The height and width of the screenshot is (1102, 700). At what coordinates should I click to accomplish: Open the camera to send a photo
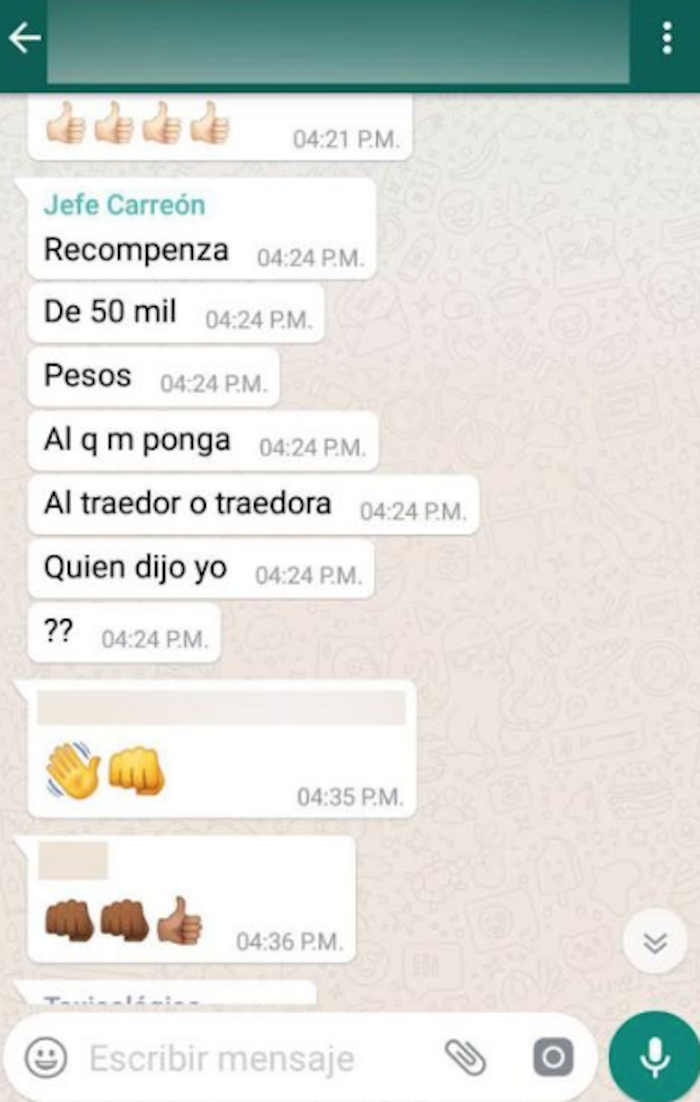pos(553,1057)
